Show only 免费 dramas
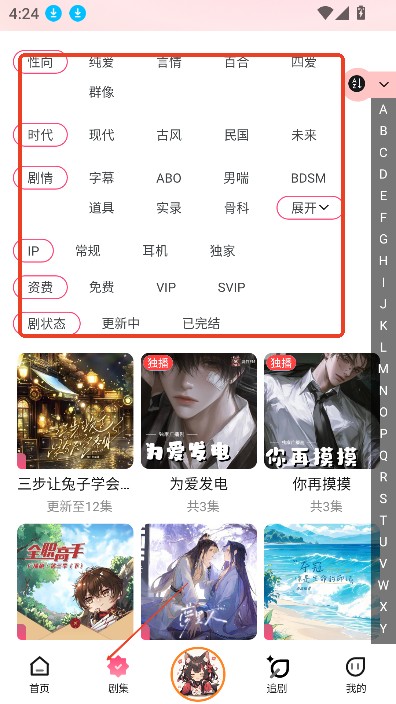Viewport: 396px width, 704px height. click(x=101, y=287)
